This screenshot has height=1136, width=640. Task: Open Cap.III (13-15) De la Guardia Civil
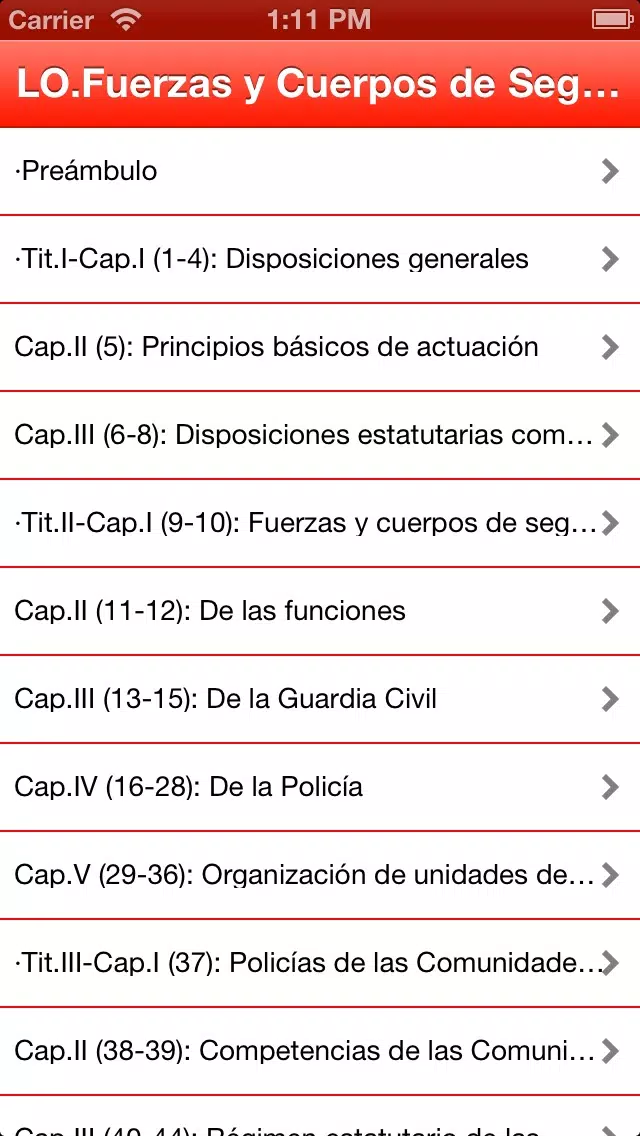pyautogui.click(x=320, y=699)
